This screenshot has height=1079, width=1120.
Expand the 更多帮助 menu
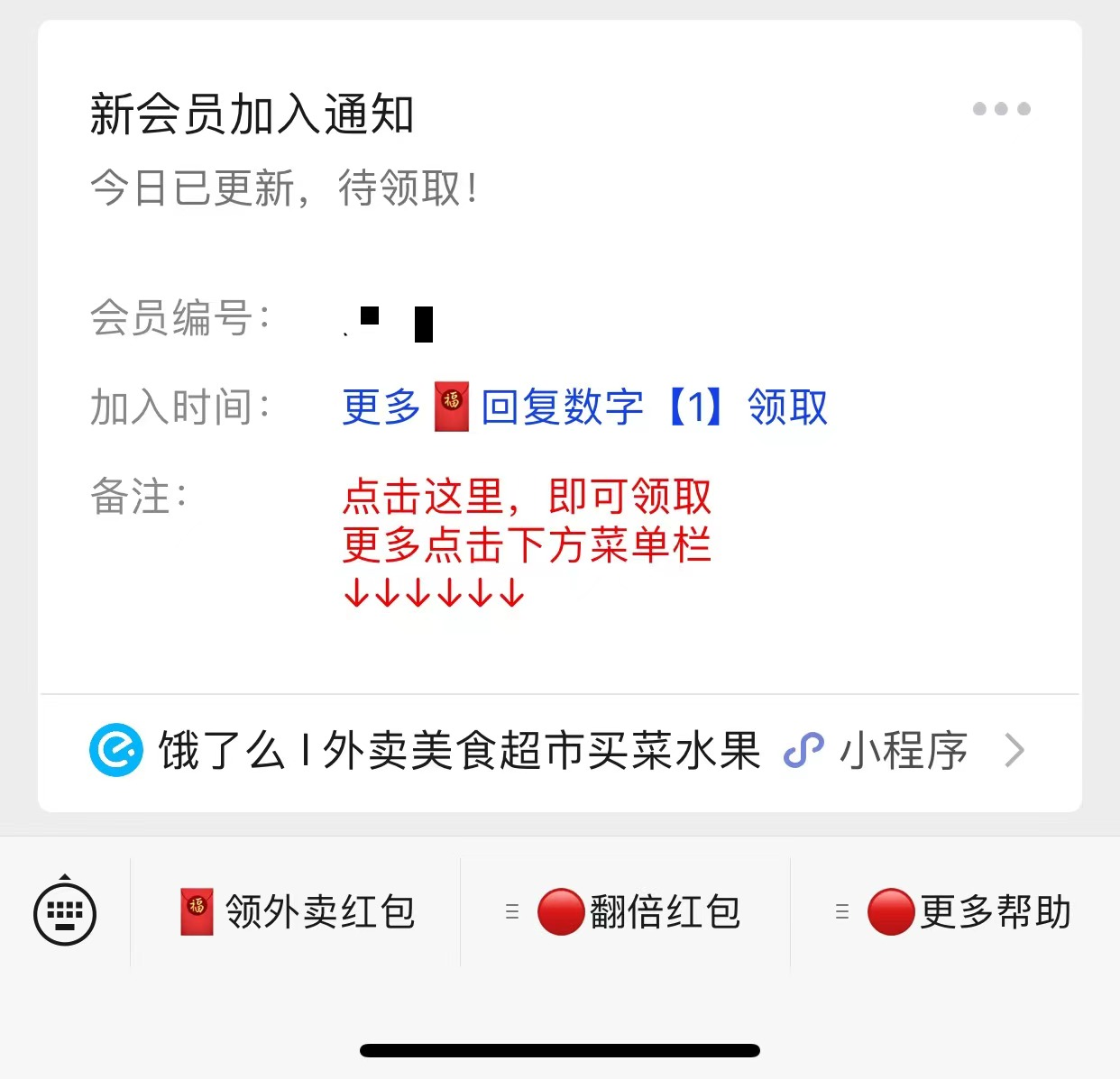tap(955, 912)
